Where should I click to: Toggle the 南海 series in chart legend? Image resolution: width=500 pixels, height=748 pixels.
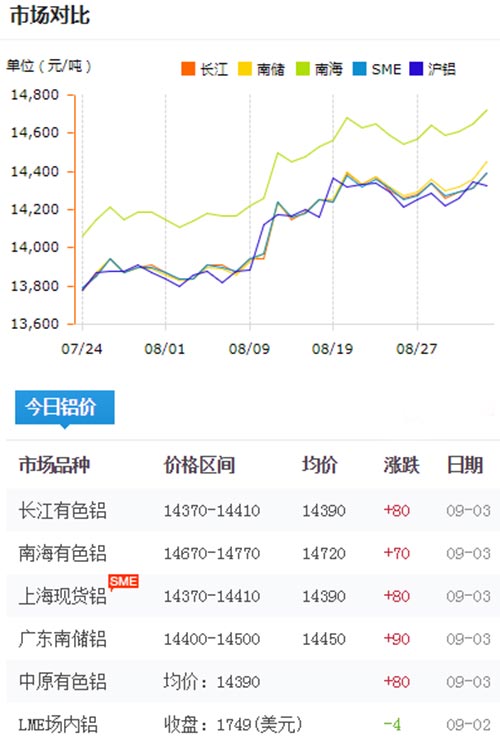(x=319, y=69)
